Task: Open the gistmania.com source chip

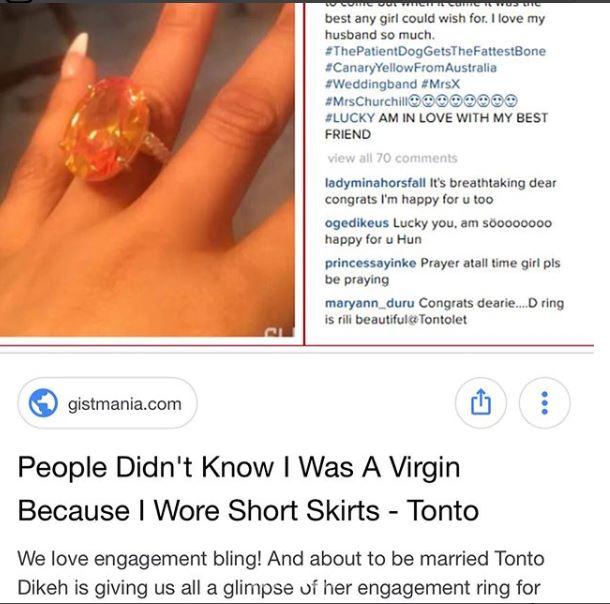Action: click(x=108, y=404)
